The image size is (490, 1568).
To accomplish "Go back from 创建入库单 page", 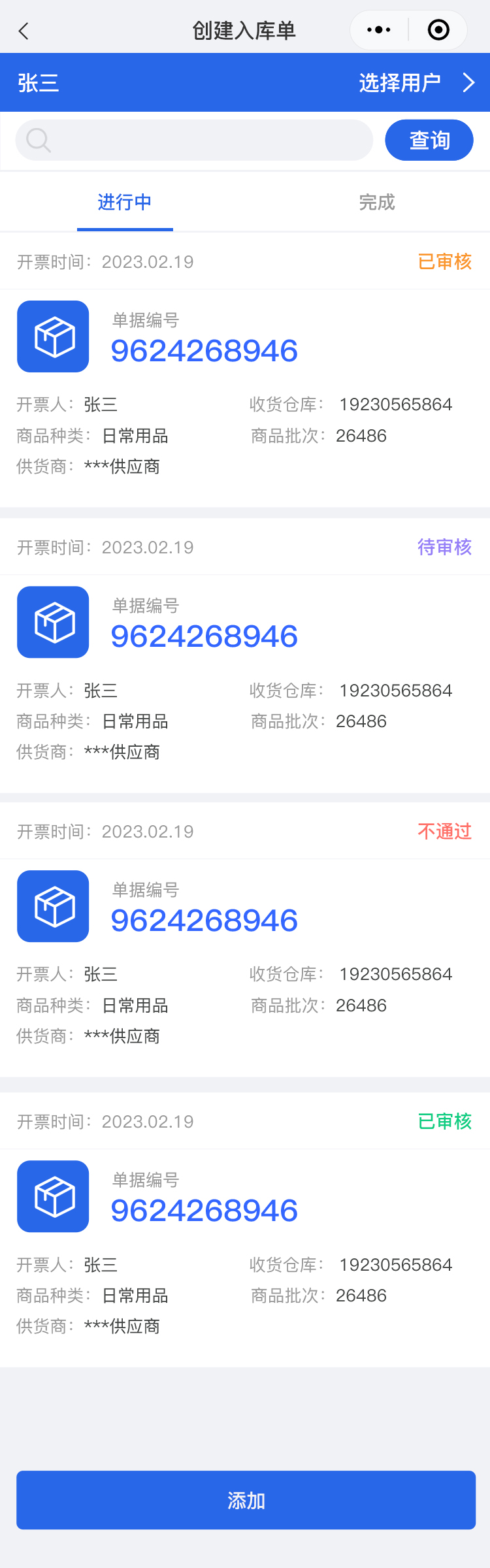I will (x=24, y=31).
